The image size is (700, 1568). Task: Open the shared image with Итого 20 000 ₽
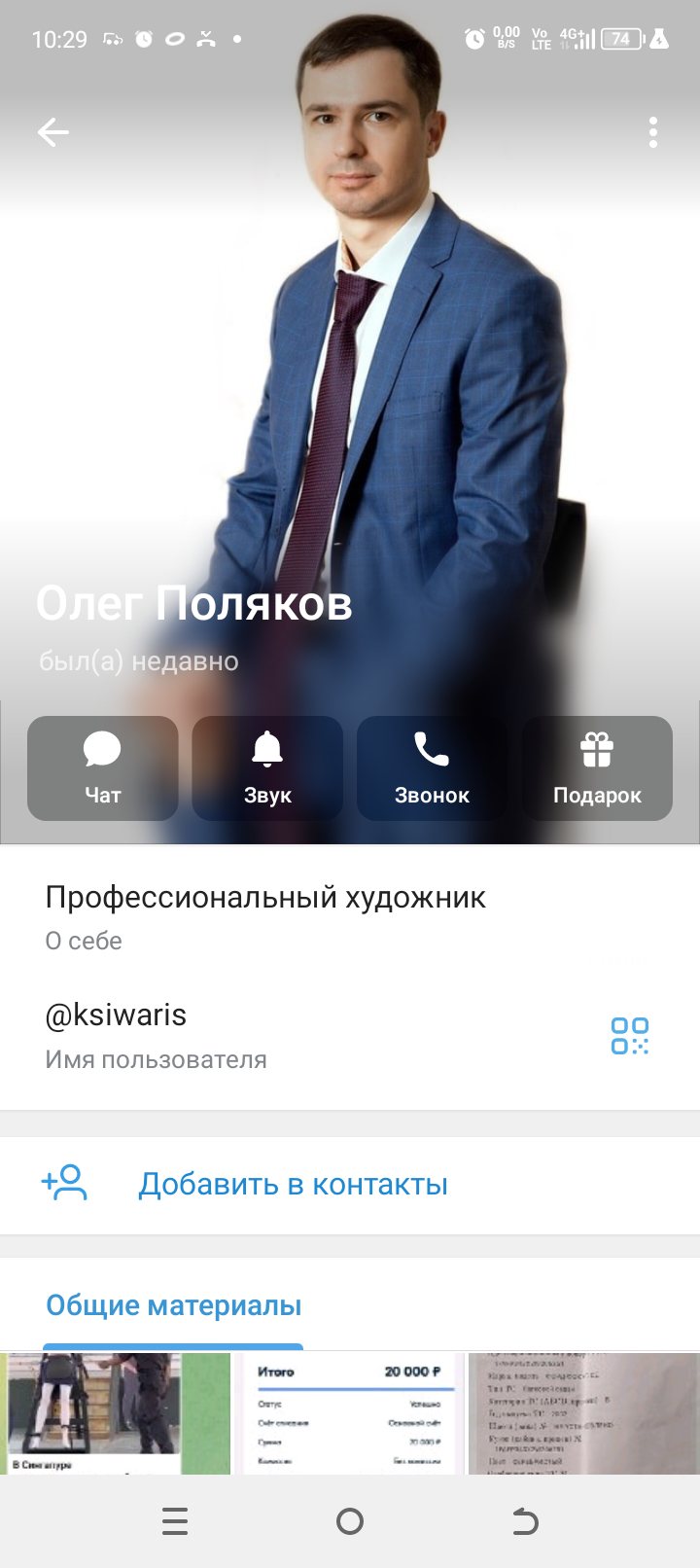click(349, 1412)
